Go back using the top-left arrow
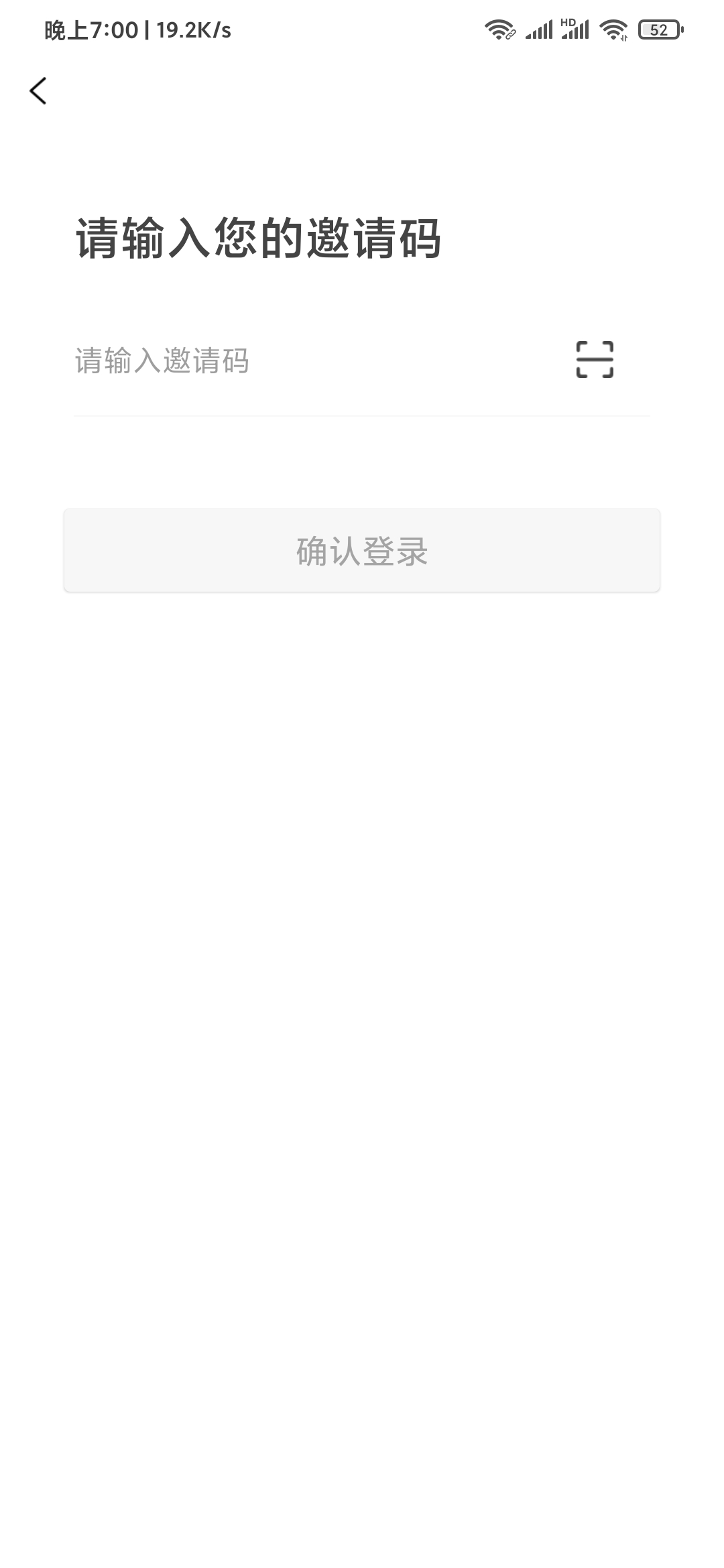The width and height of the screenshot is (724, 1568). click(x=38, y=90)
